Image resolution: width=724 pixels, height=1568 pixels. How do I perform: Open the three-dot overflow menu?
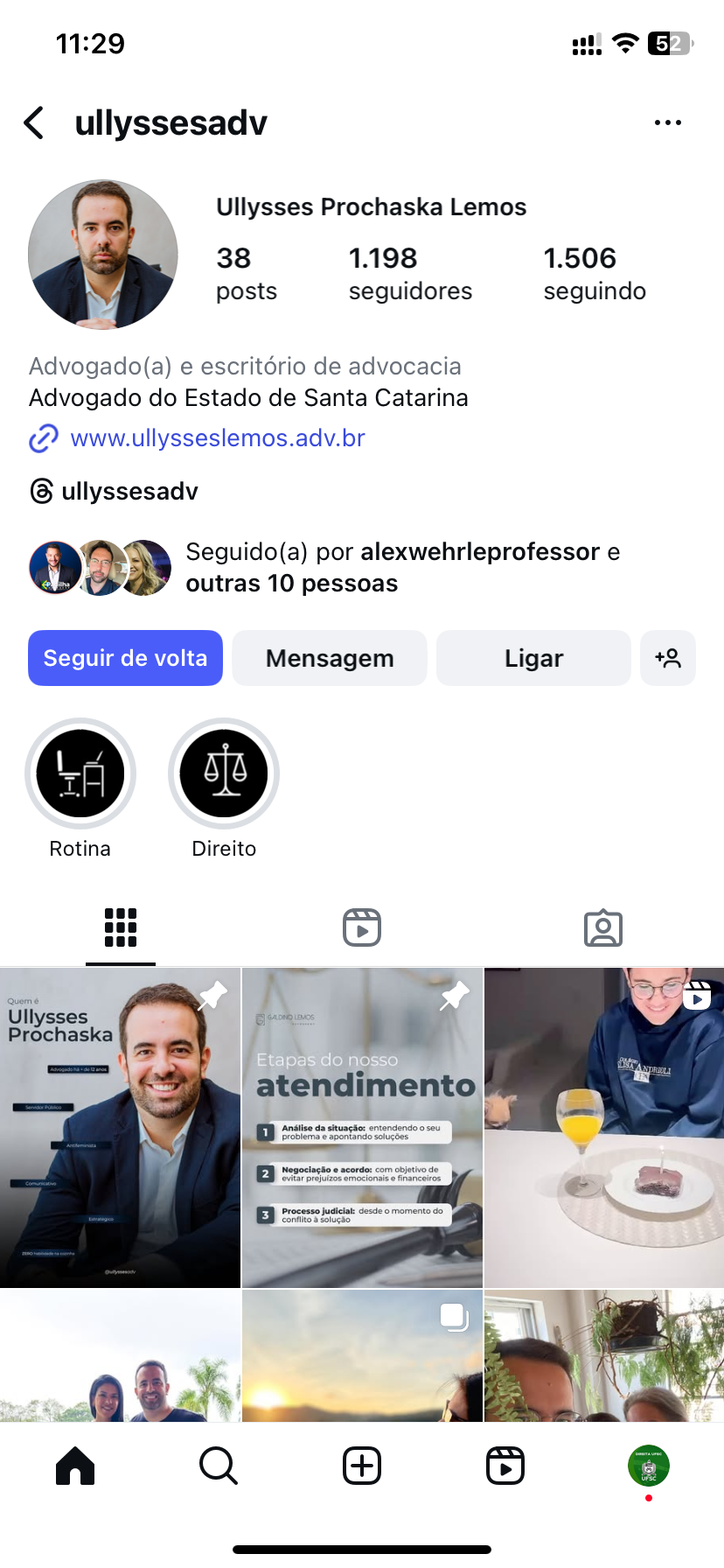click(x=667, y=123)
